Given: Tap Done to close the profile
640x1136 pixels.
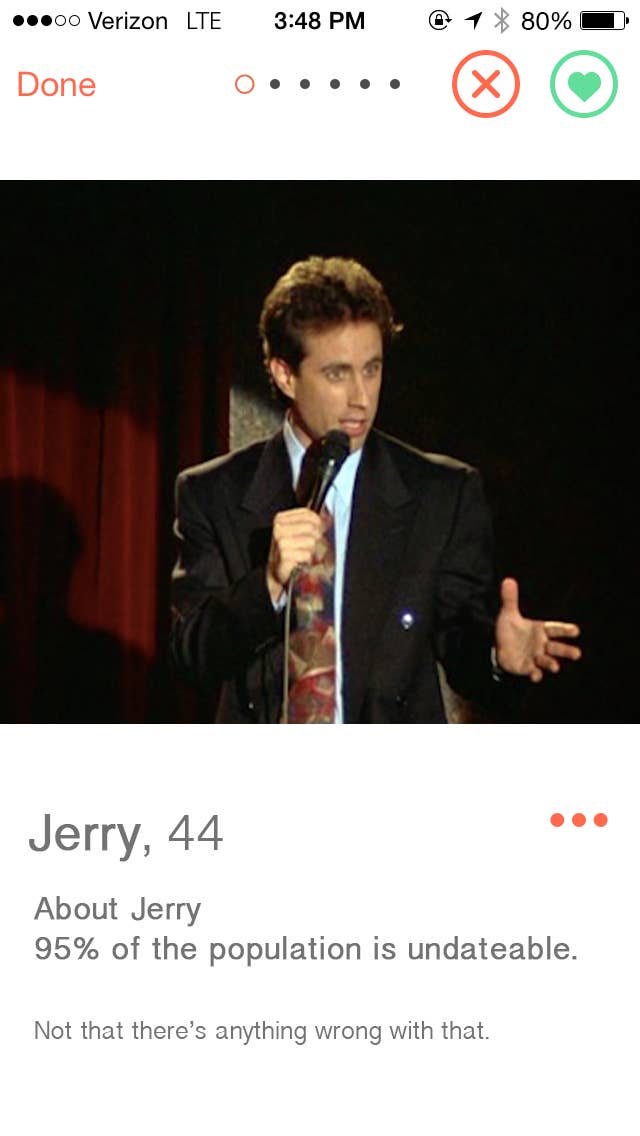Looking at the screenshot, I should tap(57, 85).
